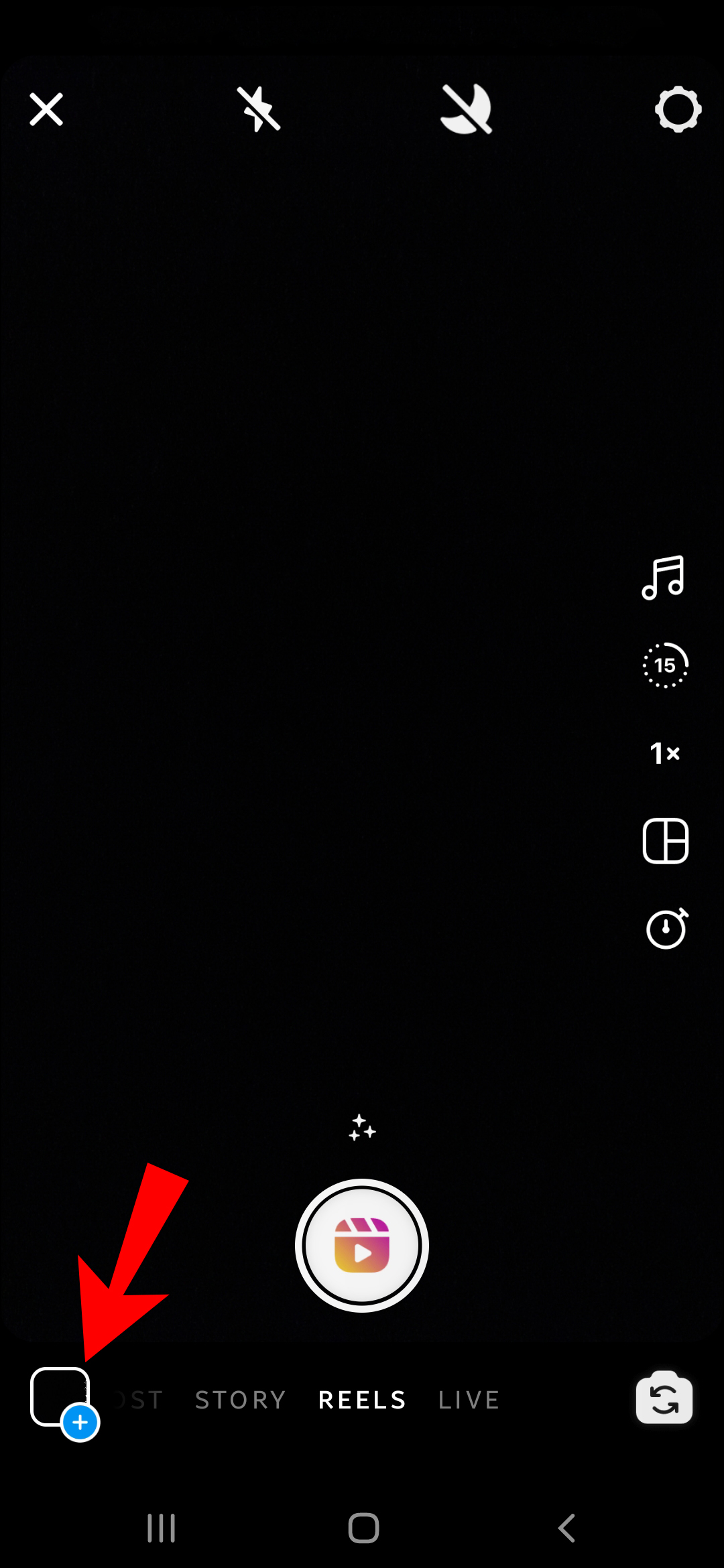Open camera settings gear

tap(678, 109)
